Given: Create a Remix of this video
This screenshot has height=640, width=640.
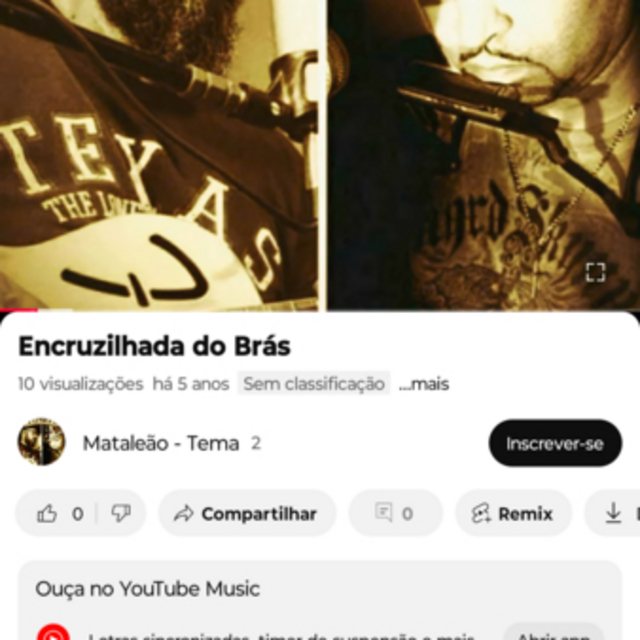Looking at the screenshot, I should coord(513,513).
